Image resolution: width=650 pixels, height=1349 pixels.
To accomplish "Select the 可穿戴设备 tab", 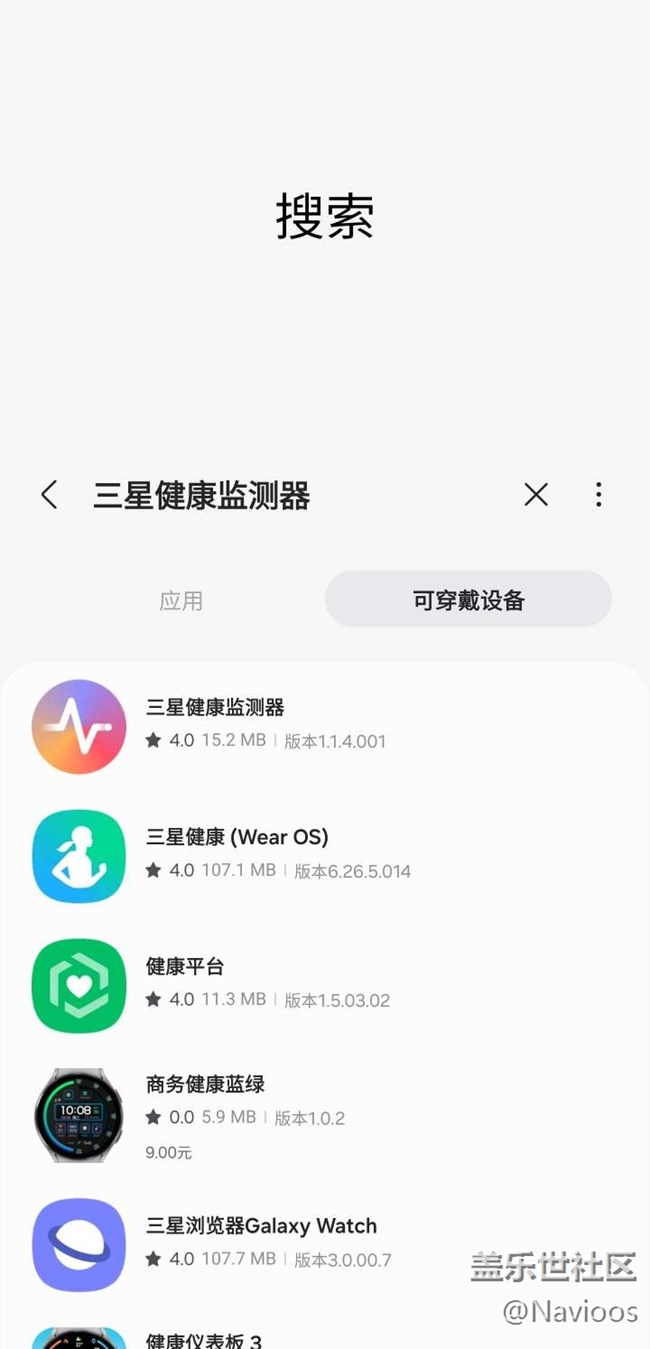I will point(468,600).
